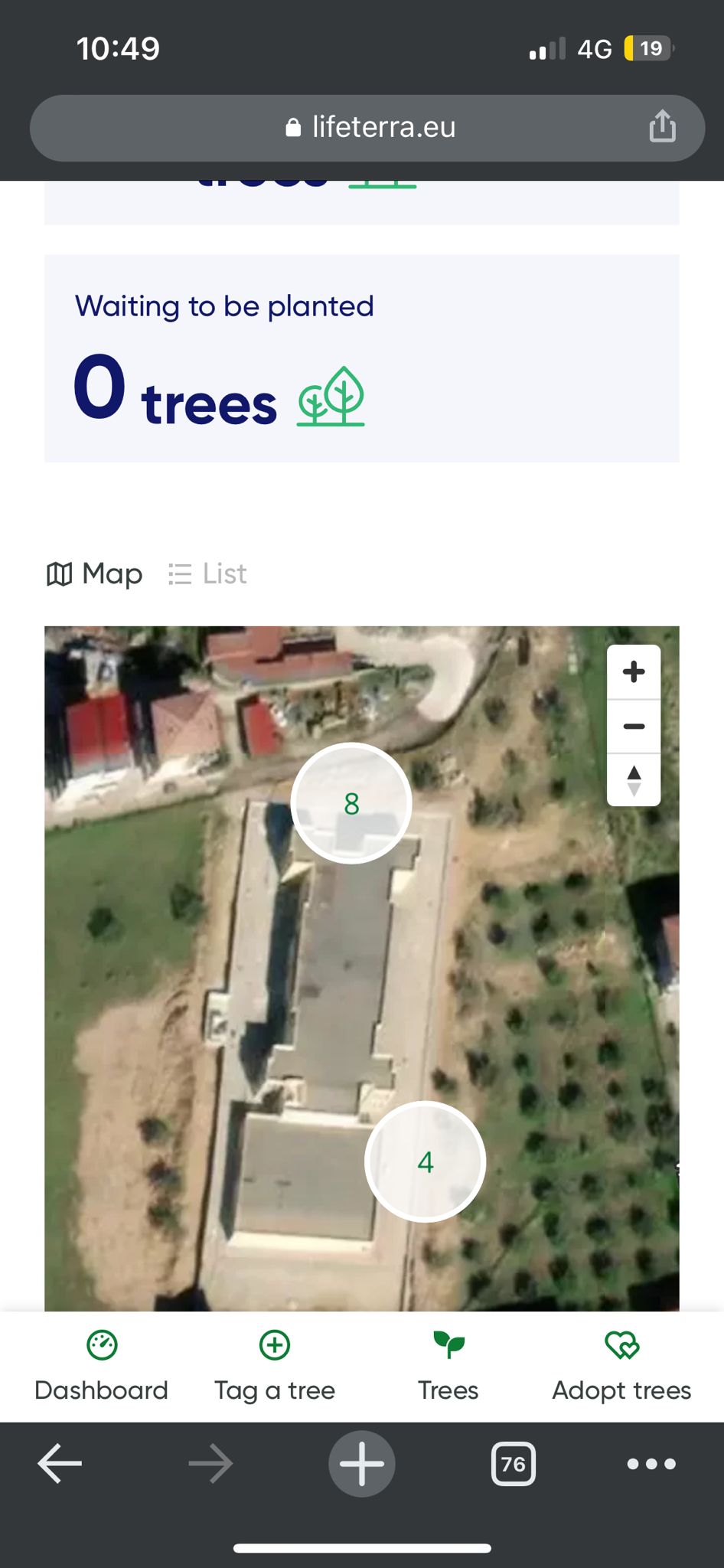Go back to the previous page
The width and height of the screenshot is (724, 1568).
tap(60, 1464)
